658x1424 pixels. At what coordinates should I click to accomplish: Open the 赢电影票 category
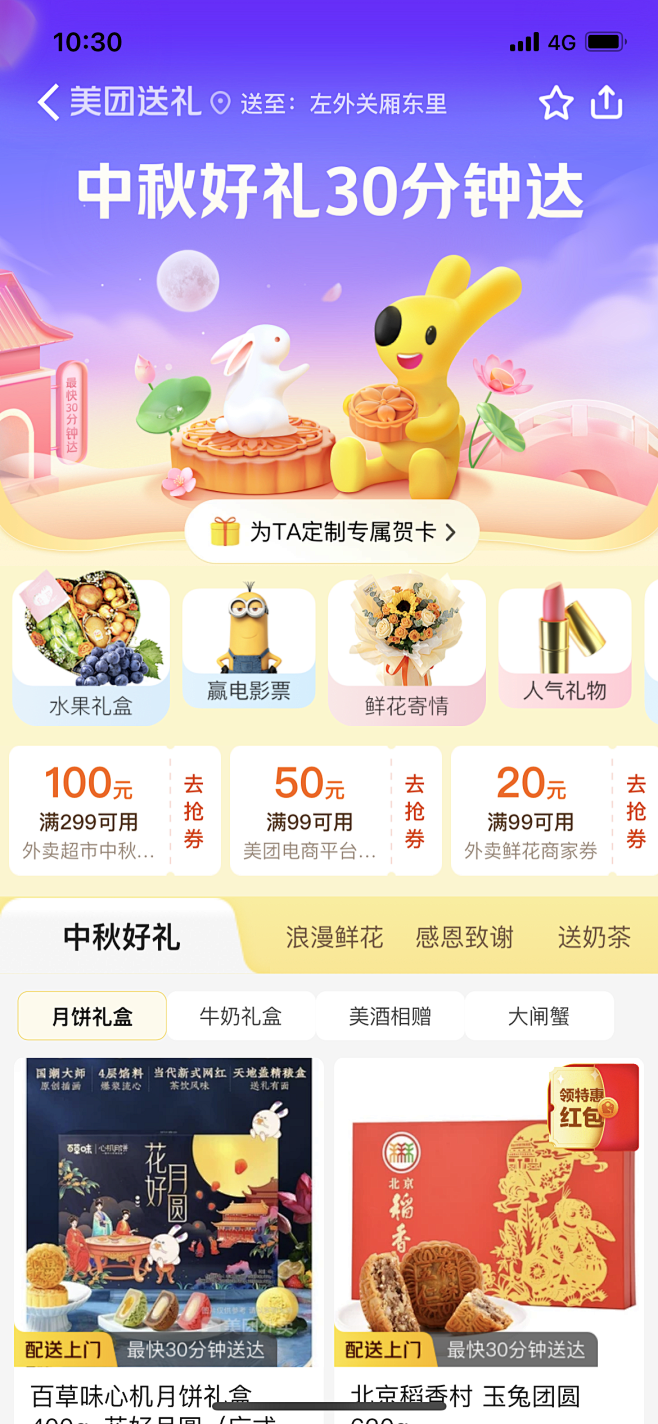248,650
